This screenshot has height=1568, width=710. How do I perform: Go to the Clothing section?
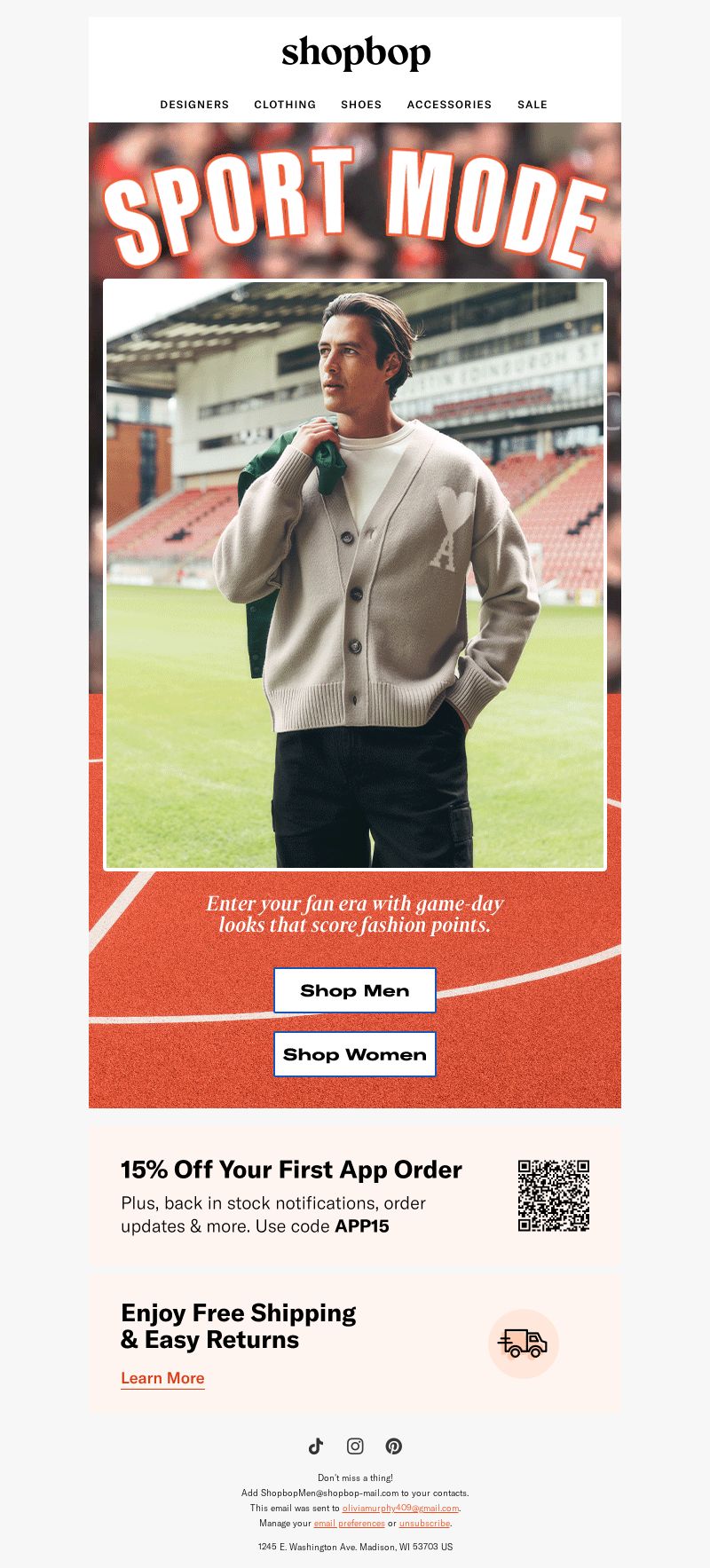click(285, 105)
